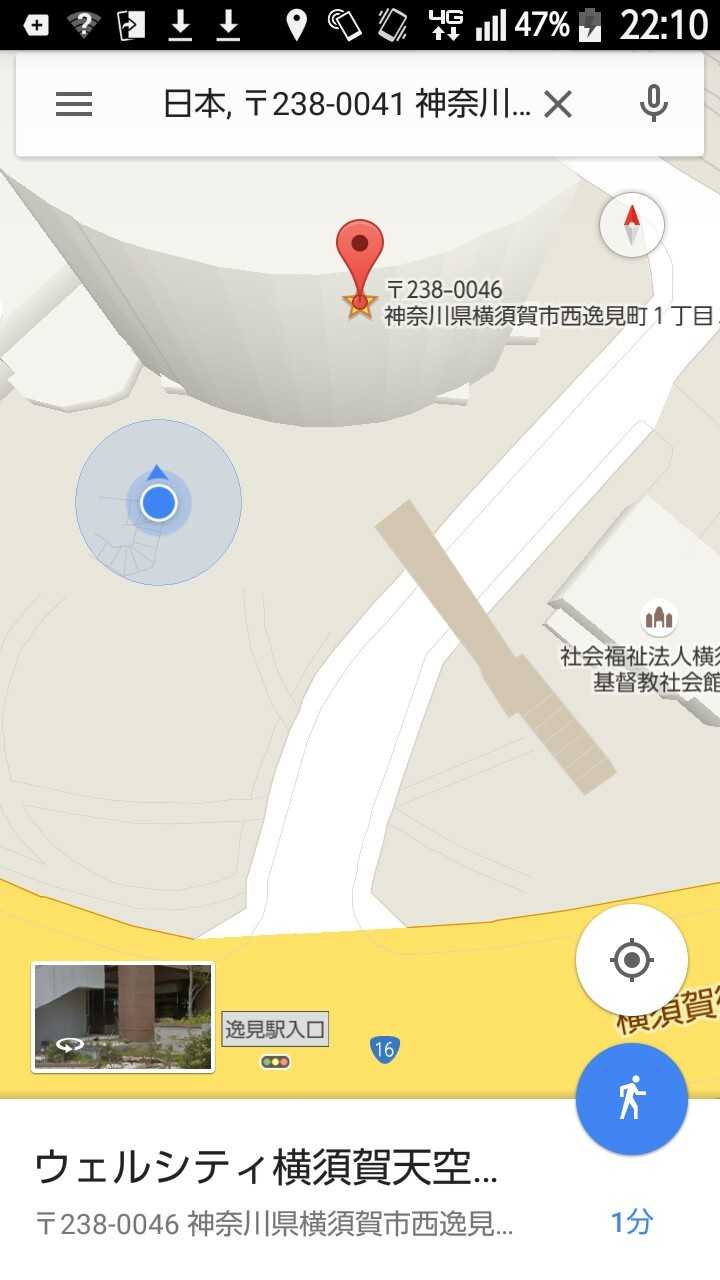Screen dimensions: 720x1280
Task: Start walking directions to the place
Action: (x=632, y=1099)
